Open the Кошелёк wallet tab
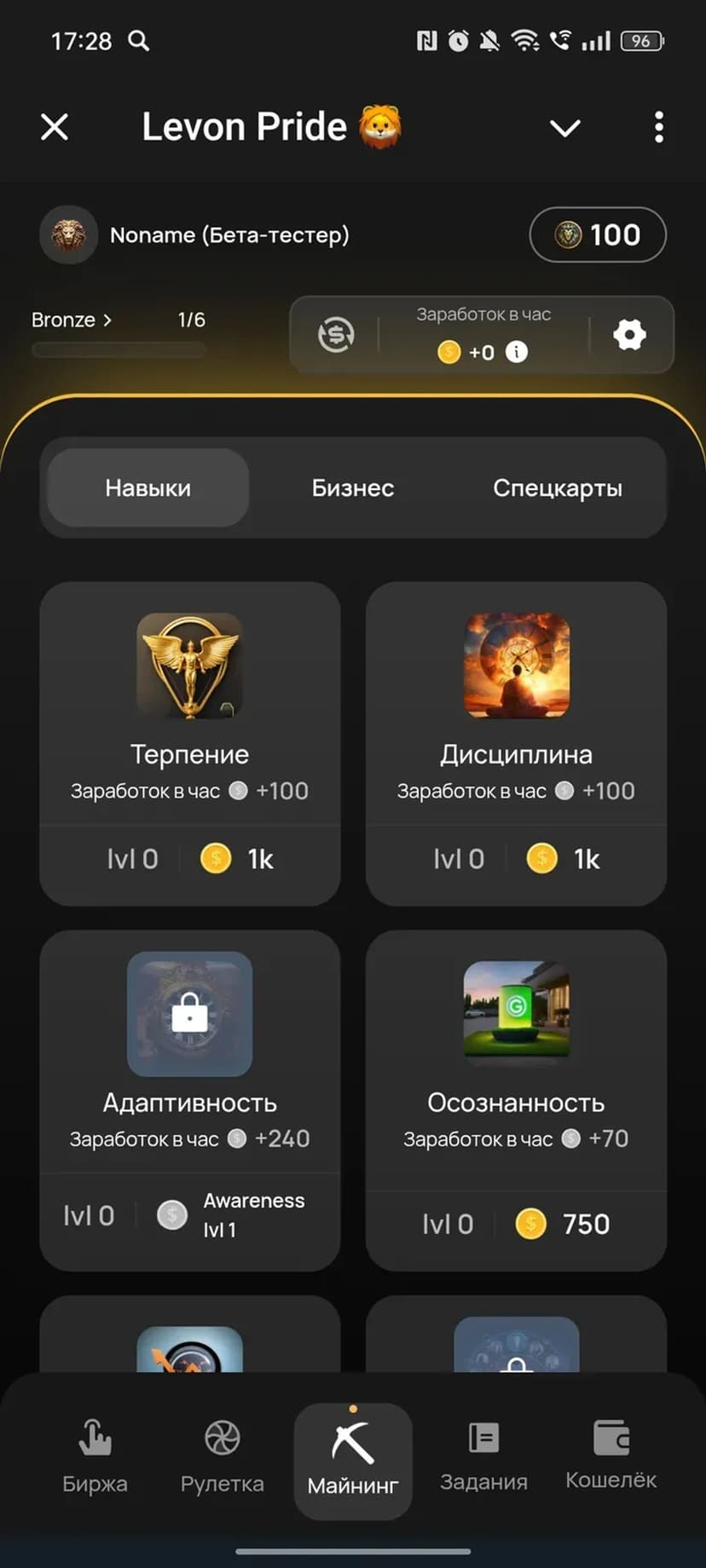Viewport: 706px width, 1568px height. [x=611, y=1459]
